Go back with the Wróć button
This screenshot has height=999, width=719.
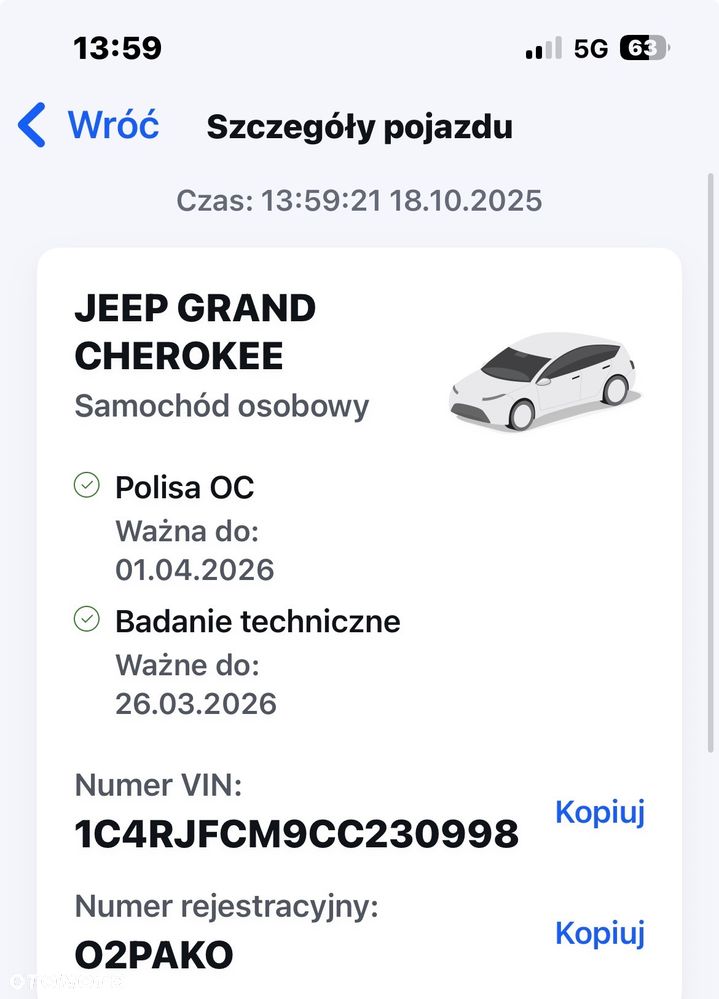click(x=90, y=126)
